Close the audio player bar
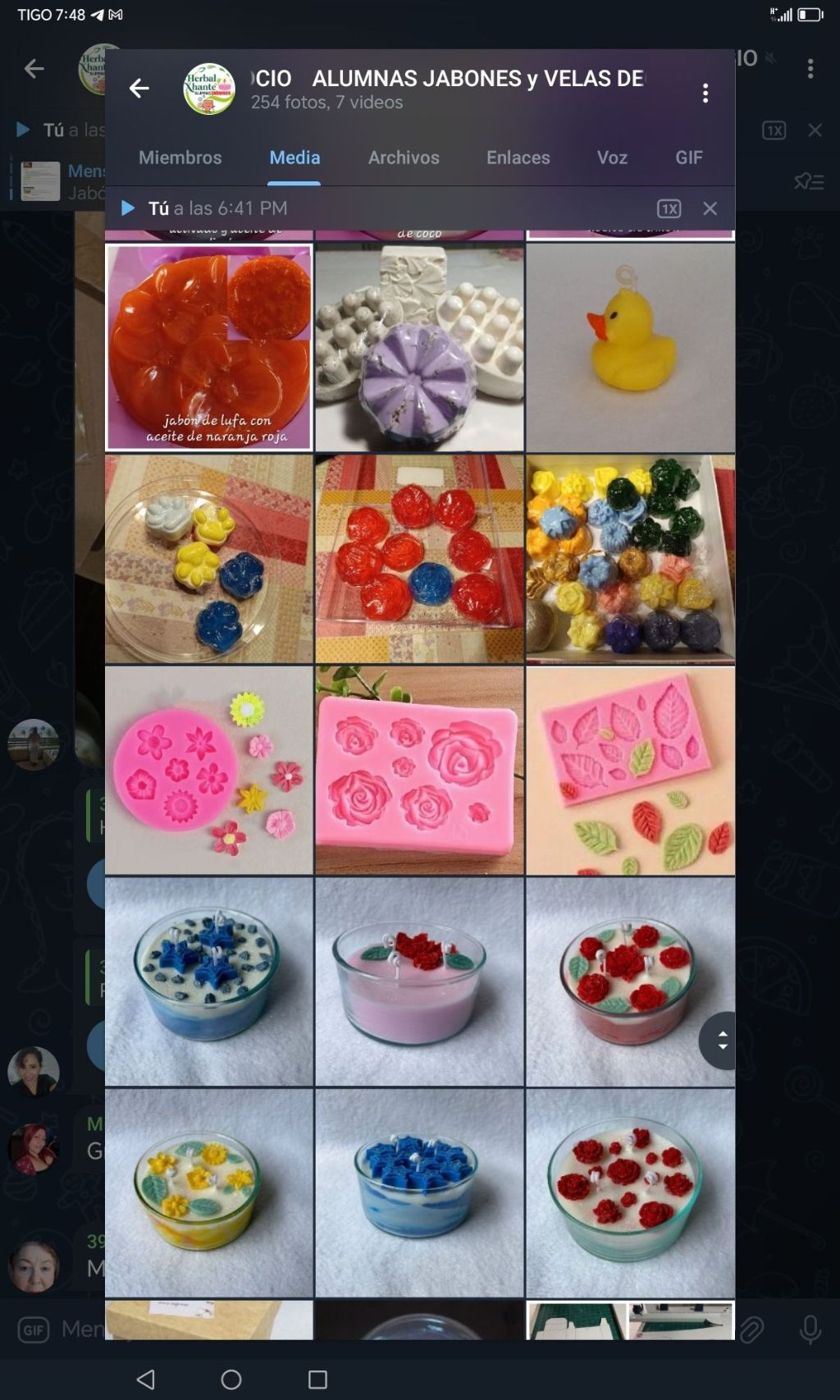The width and height of the screenshot is (840, 1400). click(x=710, y=209)
